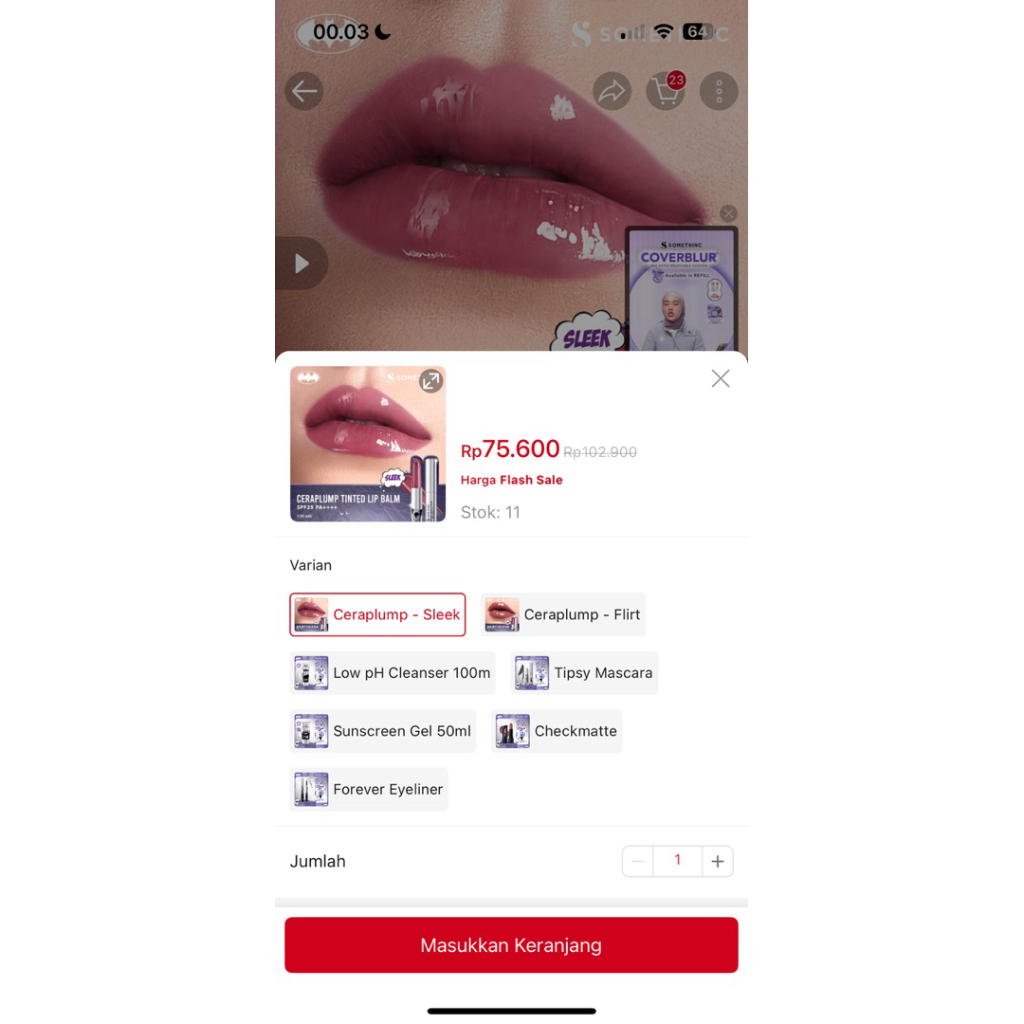Decrease quantity with the minus button
The height and width of the screenshot is (1024, 1024).
638,861
